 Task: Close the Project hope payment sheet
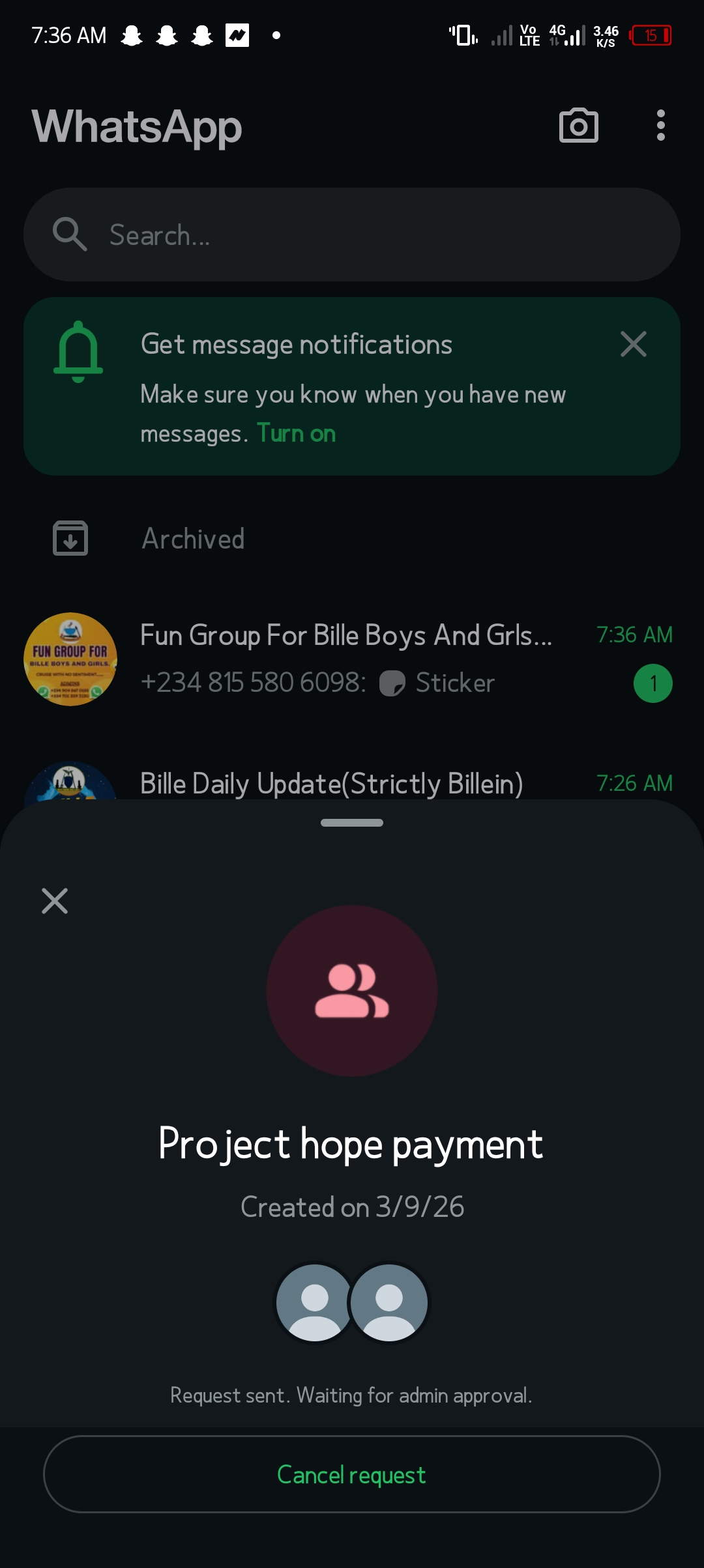click(x=55, y=901)
